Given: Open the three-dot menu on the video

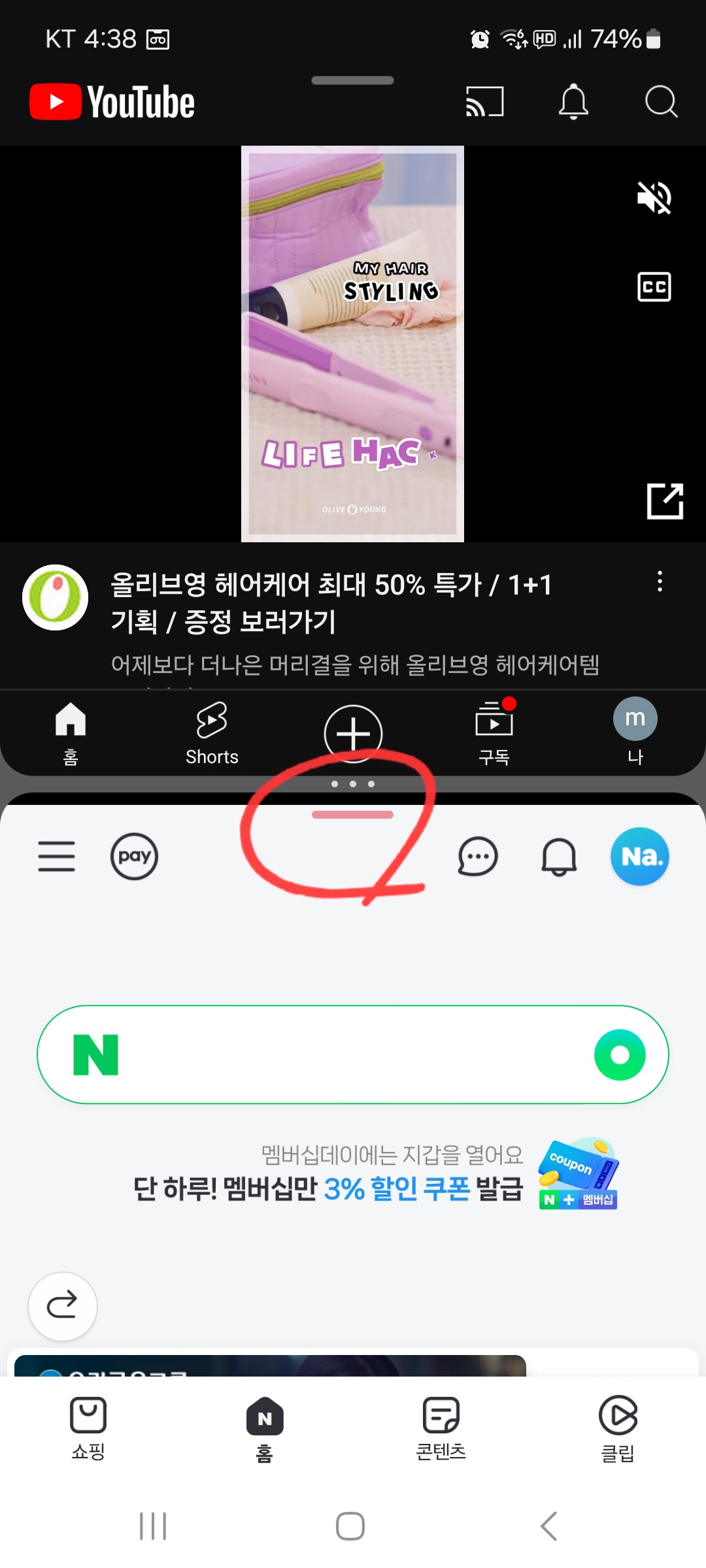Looking at the screenshot, I should click(x=660, y=580).
